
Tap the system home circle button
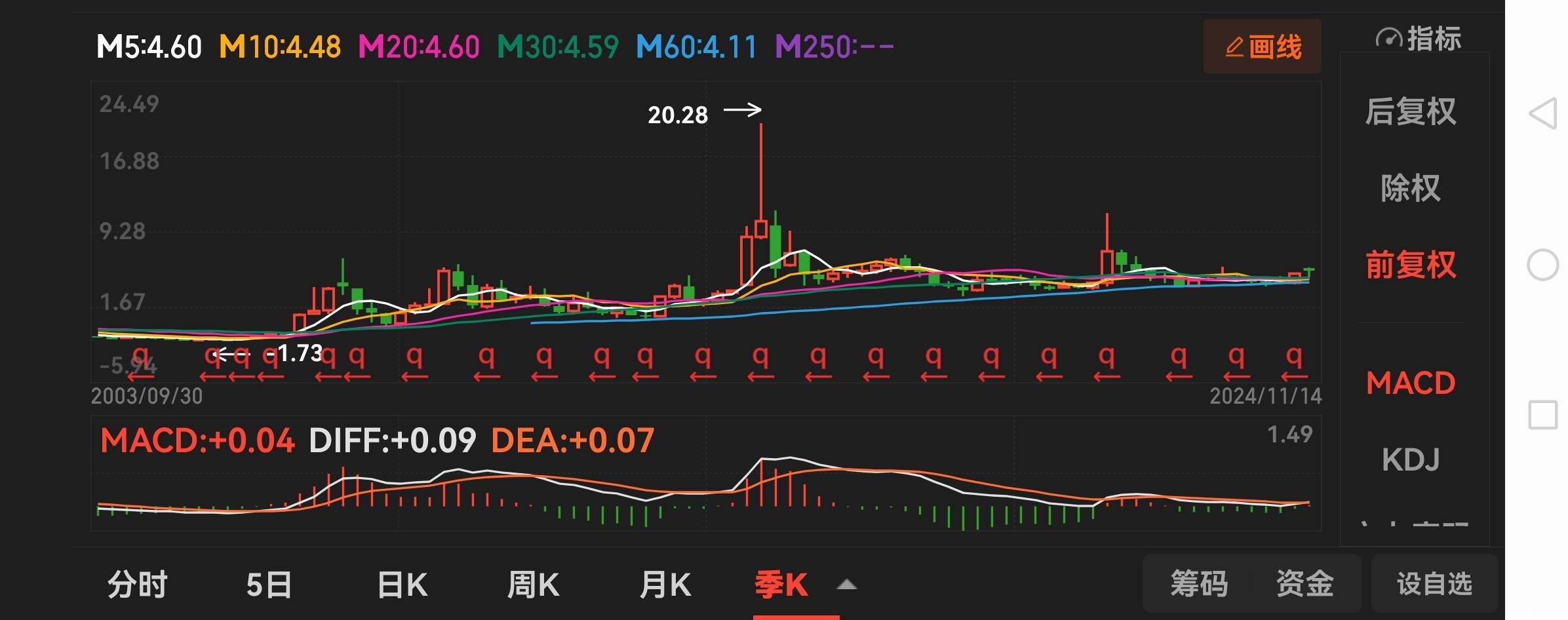[1543, 265]
